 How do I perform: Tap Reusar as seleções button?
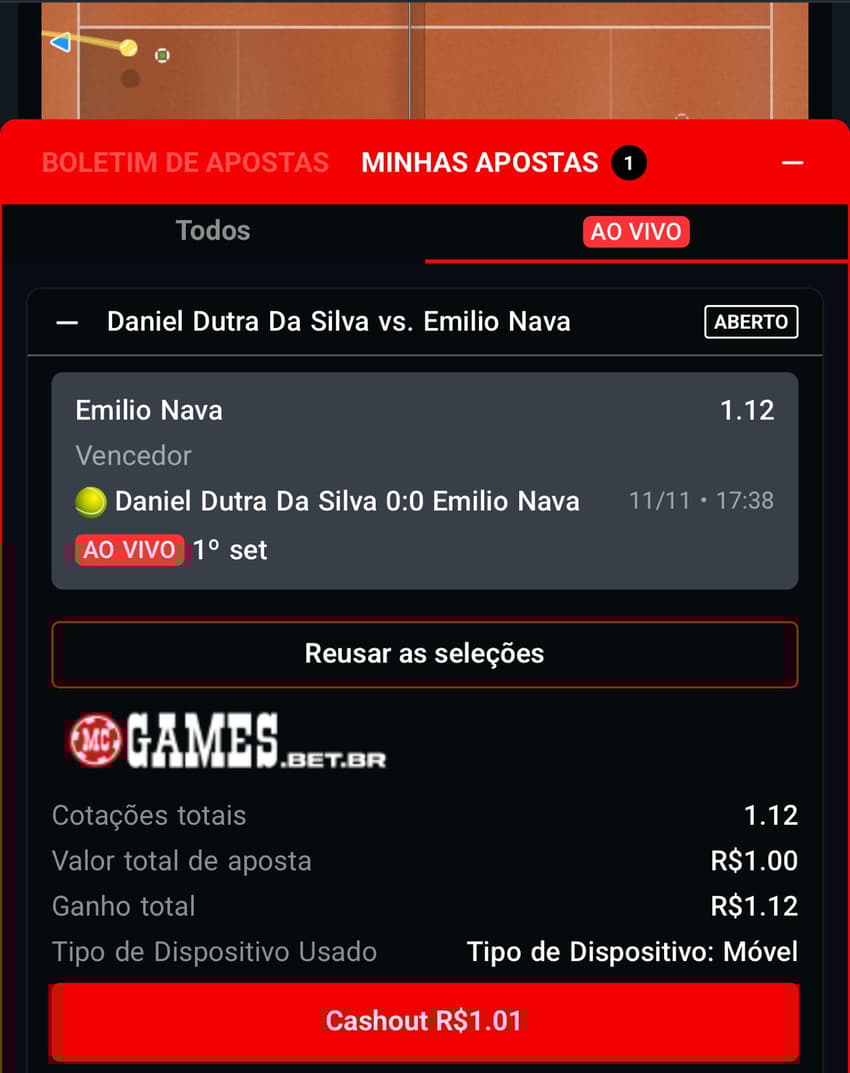[424, 654]
